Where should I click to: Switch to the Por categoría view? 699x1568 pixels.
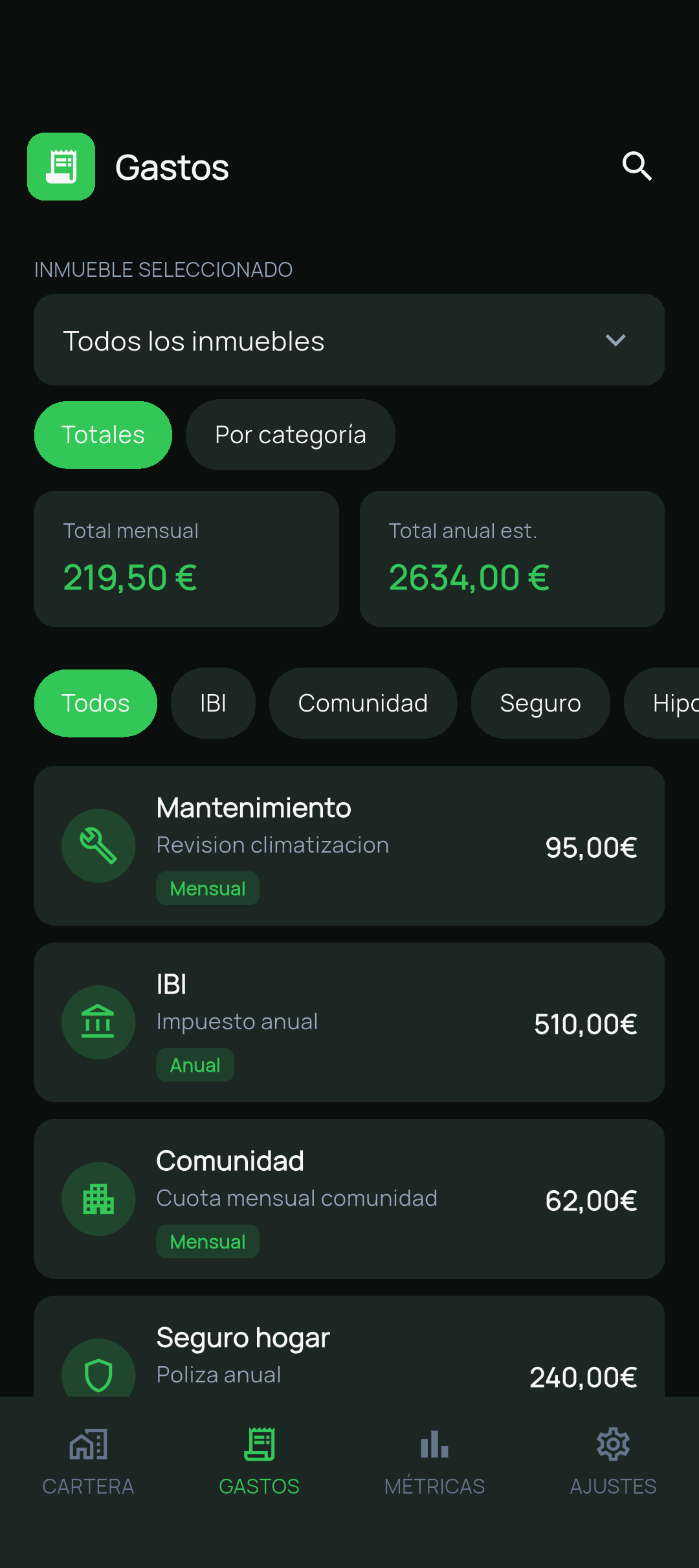click(290, 434)
